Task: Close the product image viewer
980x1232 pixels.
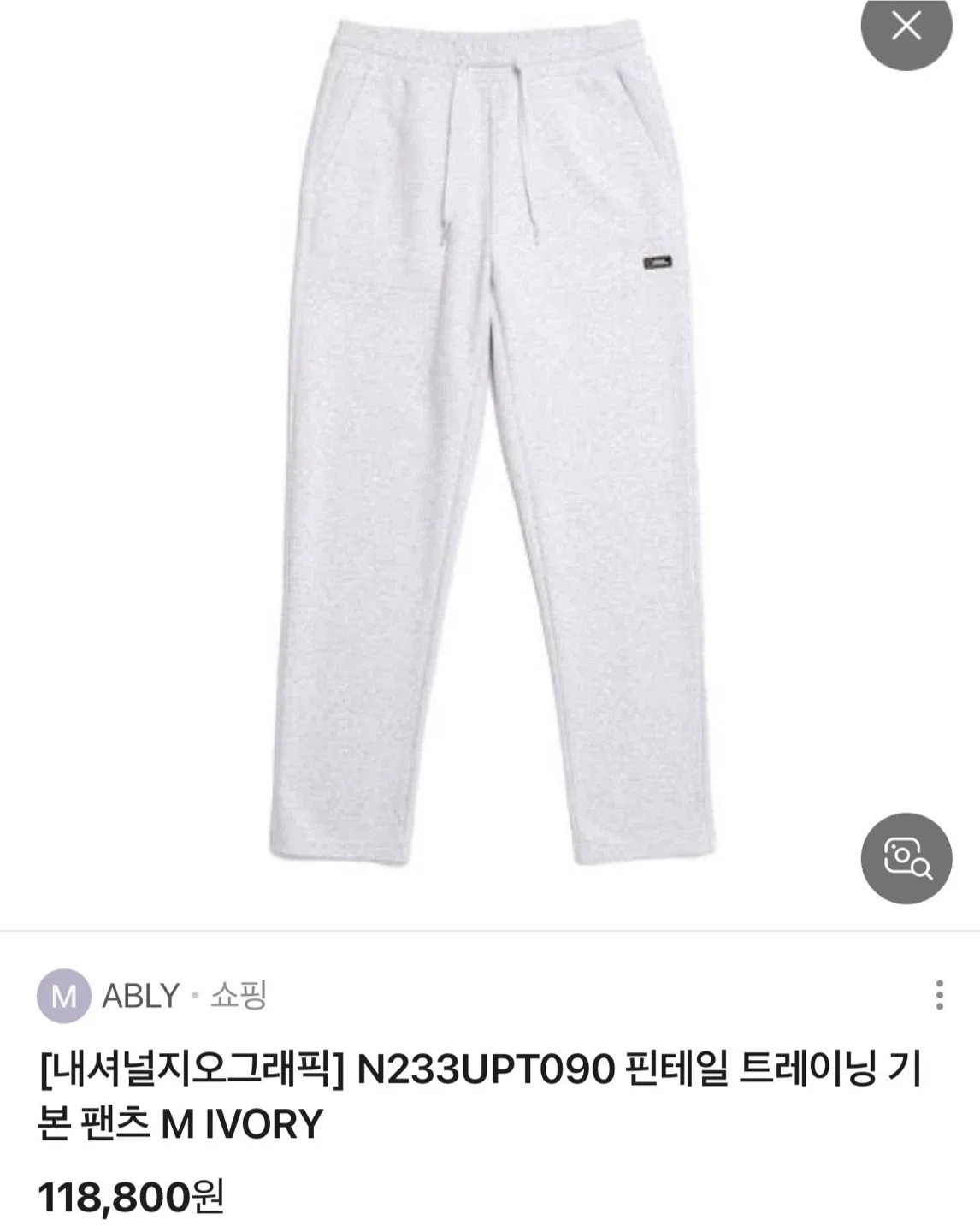Action: pyautogui.click(x=906, y=27)
